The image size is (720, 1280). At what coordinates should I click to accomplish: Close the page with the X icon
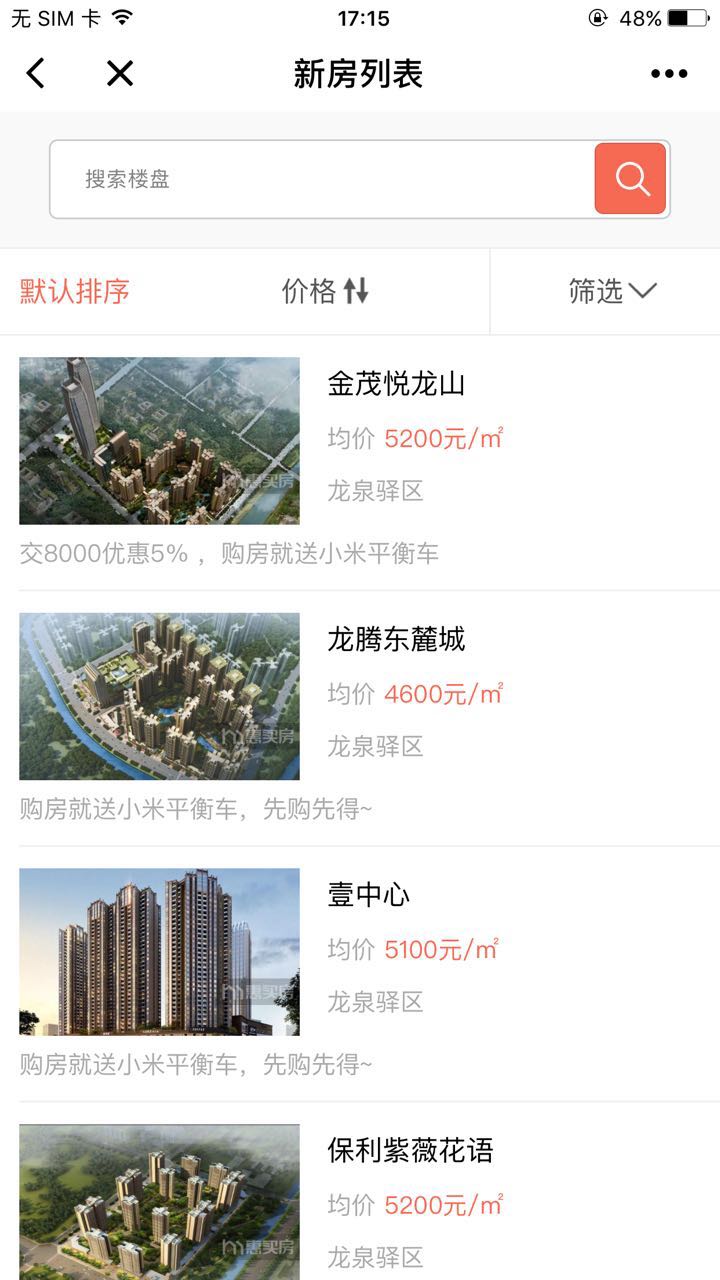click(x=120, y=73)
